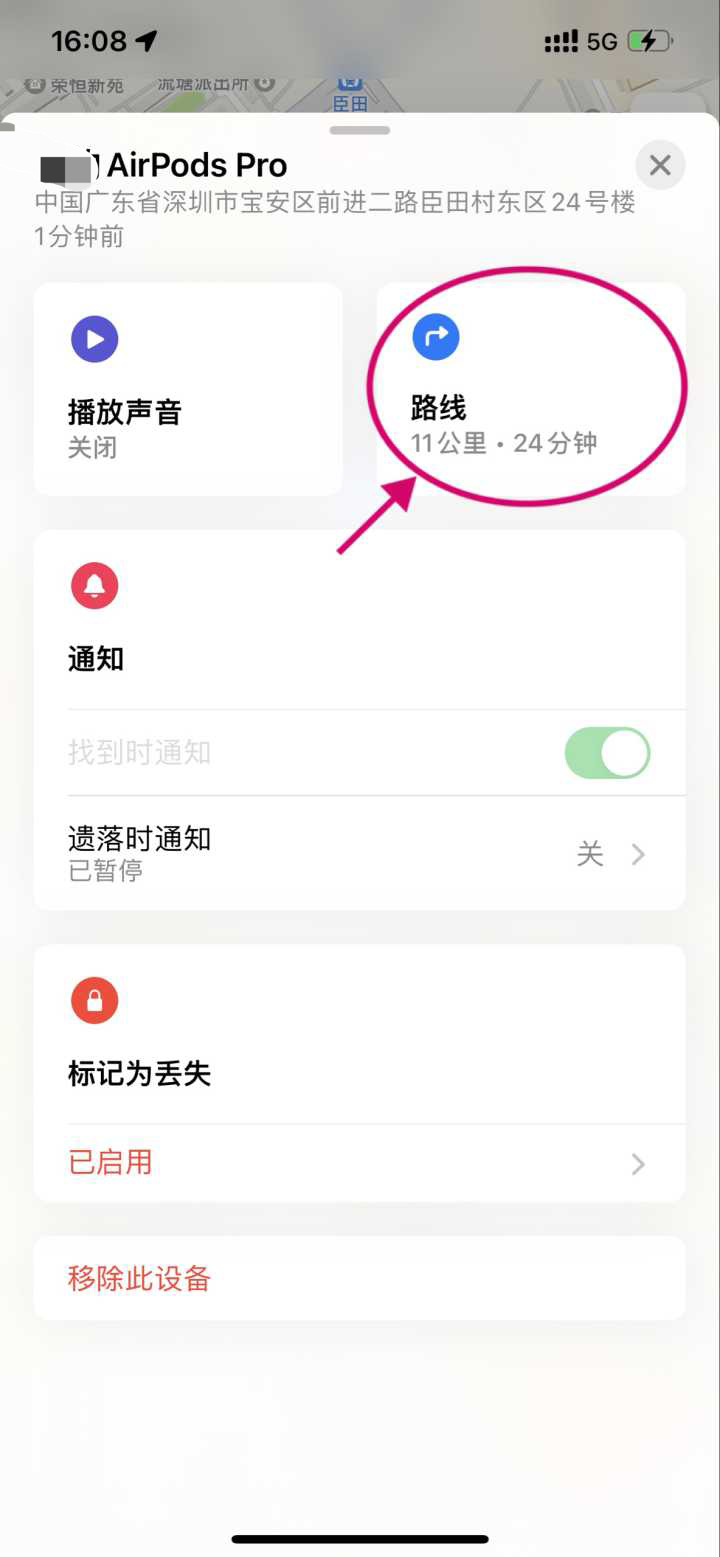This screenshot has height=1557, width=720.
Task: Tap the 播放声音 play sound card
Action: 188,389
